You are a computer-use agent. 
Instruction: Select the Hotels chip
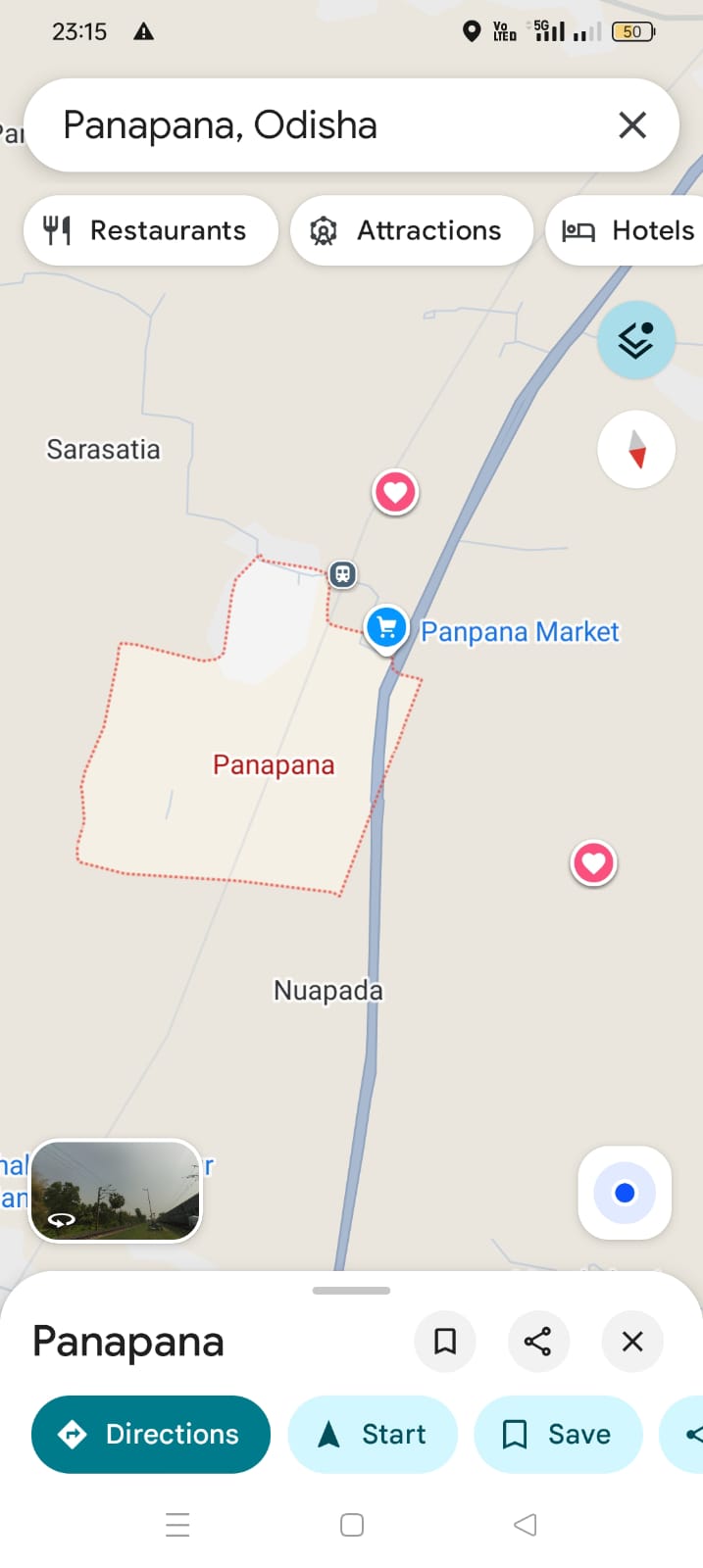628,230
